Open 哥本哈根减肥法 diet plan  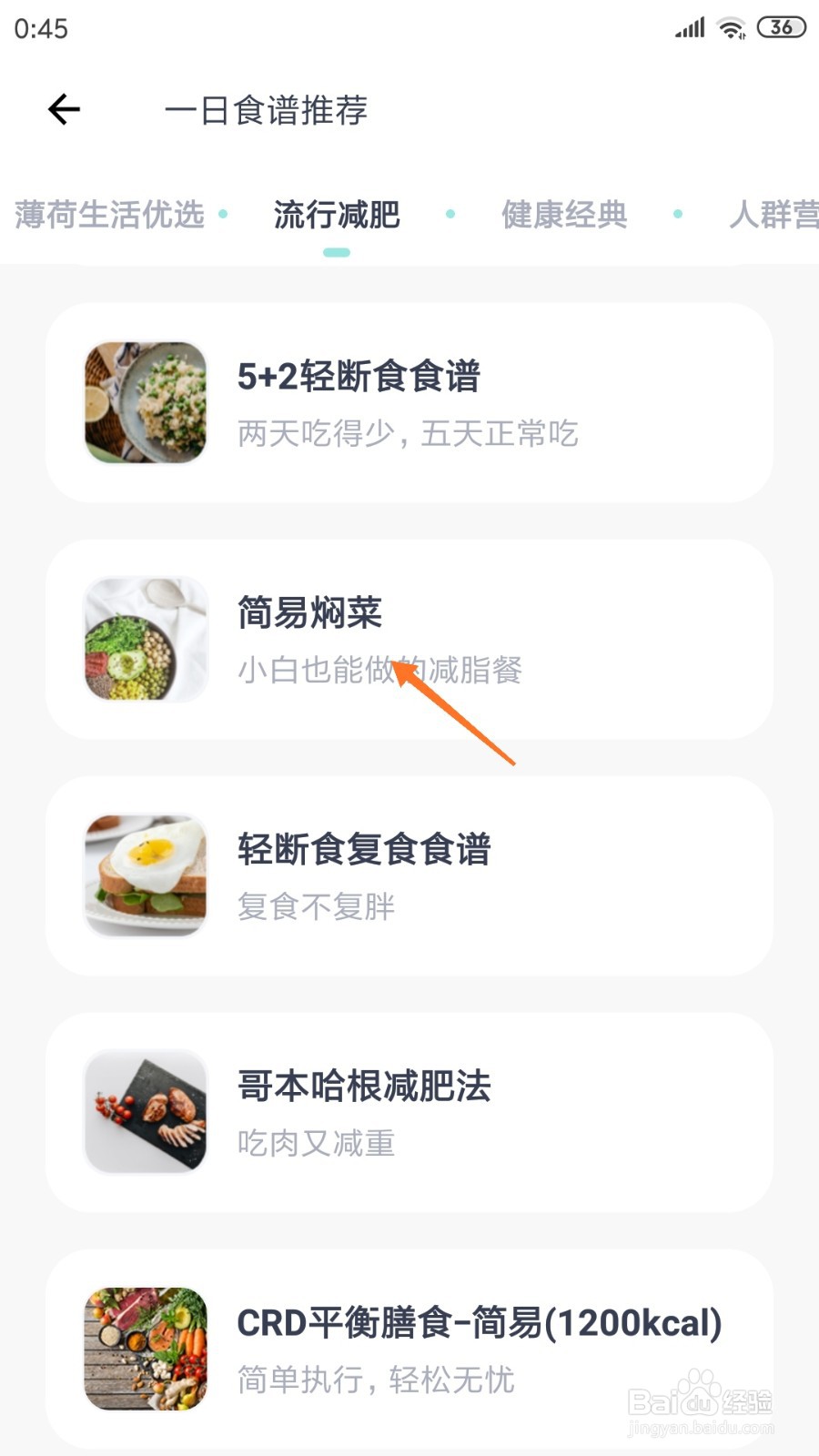(x=409, y=1112)
